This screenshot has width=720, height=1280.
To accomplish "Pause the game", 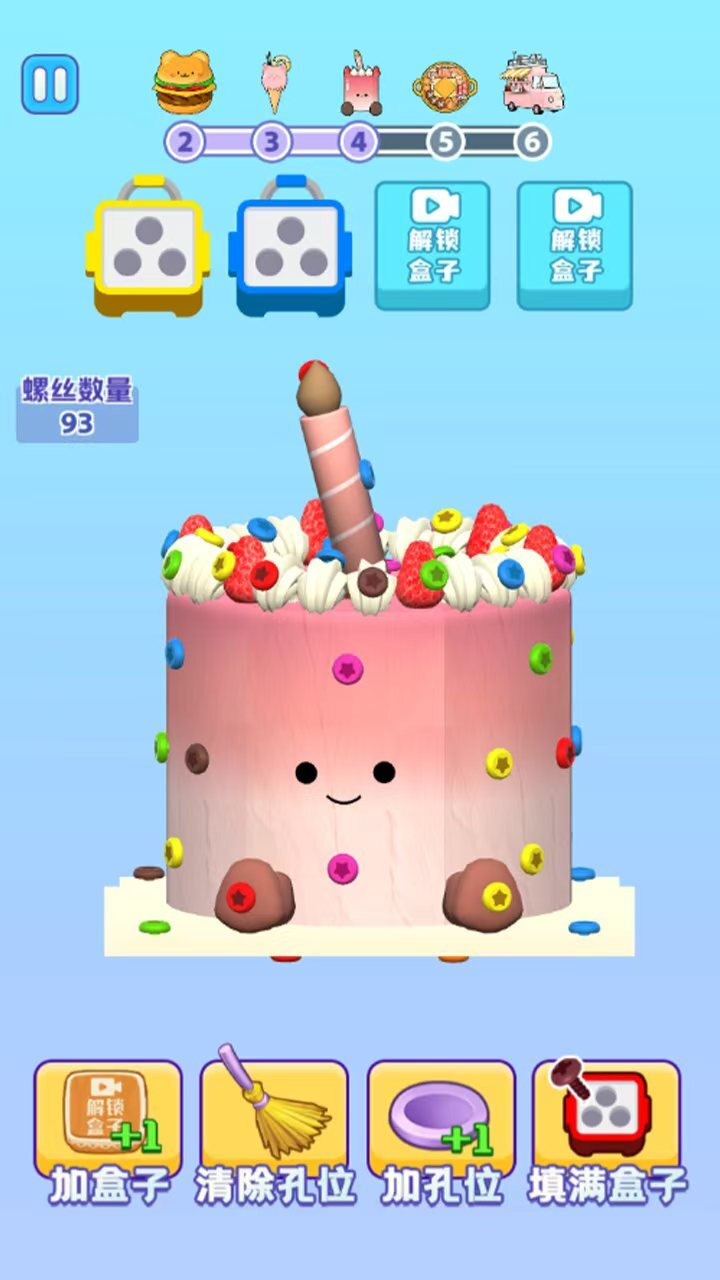I will pos(50,84).
